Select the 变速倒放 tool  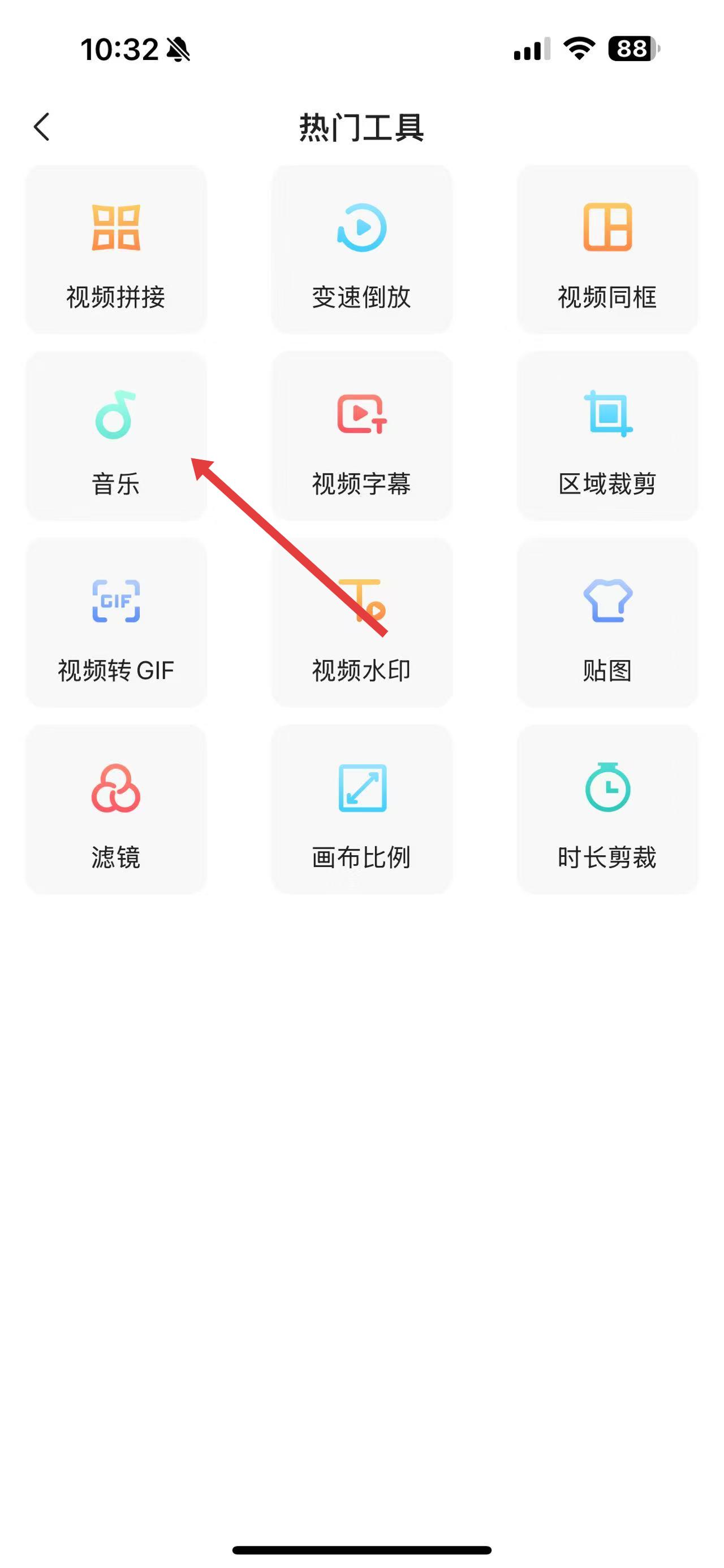pyautogui.click(x=361, y=250)
